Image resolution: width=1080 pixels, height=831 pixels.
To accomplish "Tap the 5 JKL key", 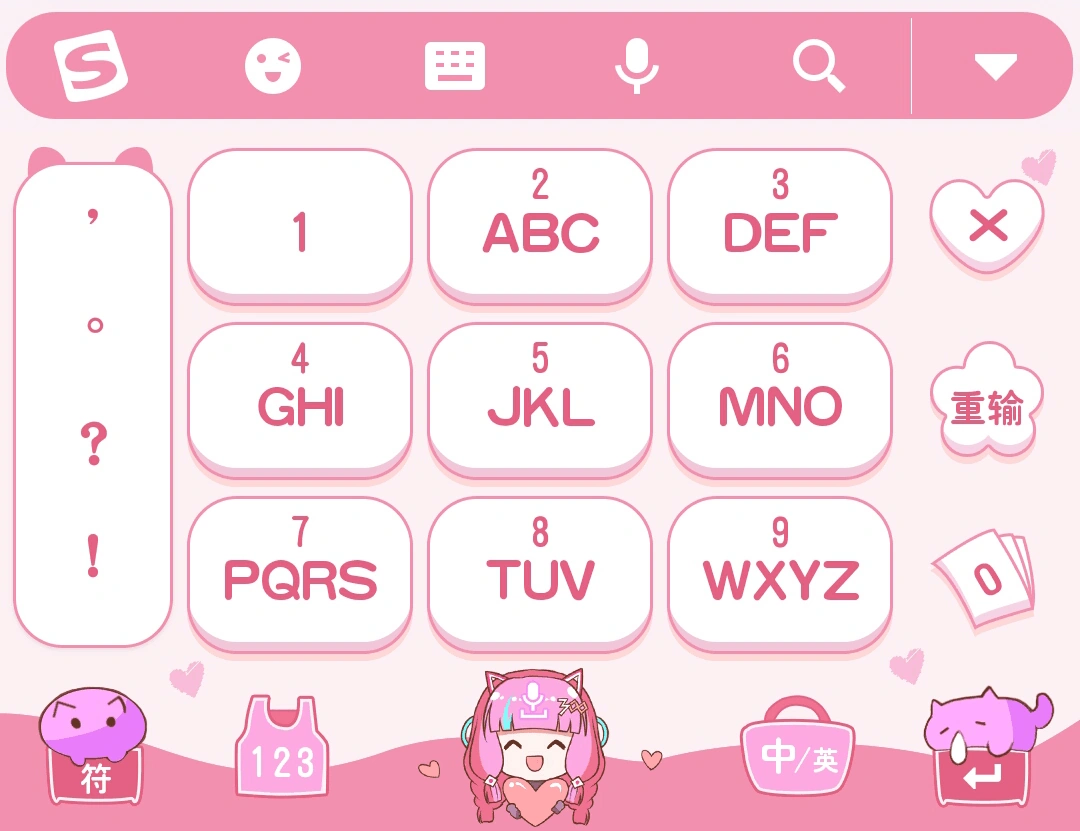I will point(540,398).
